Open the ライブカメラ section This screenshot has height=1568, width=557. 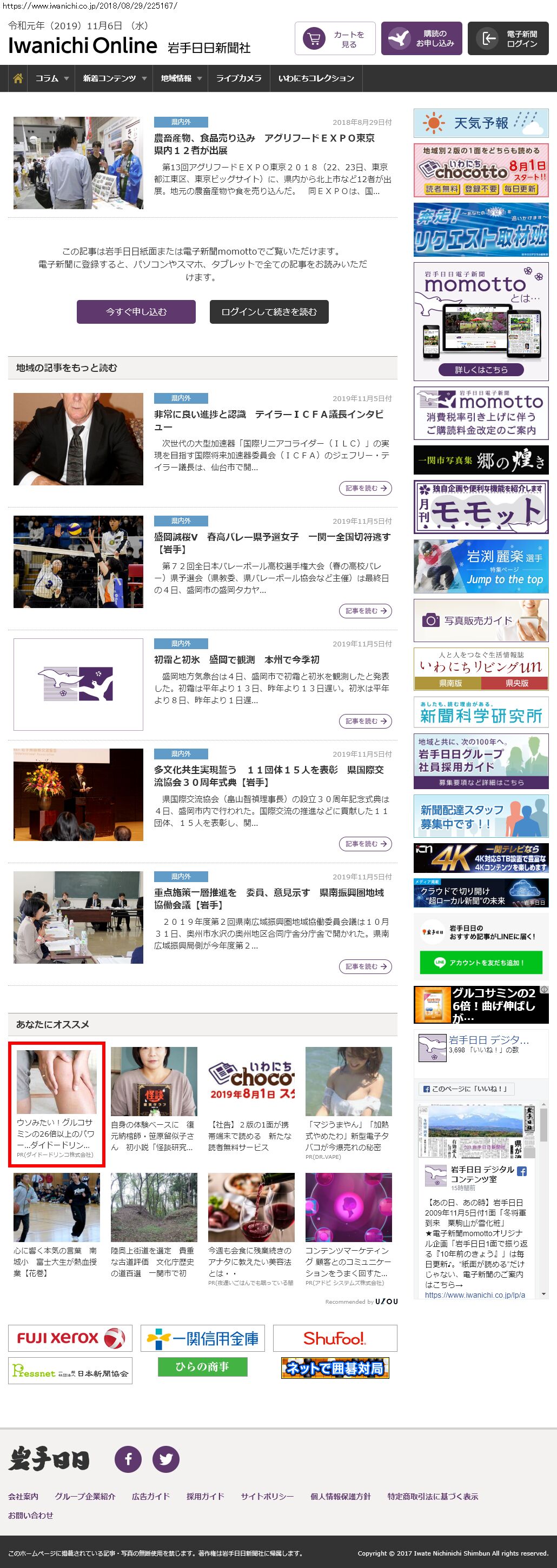tap(238, 78)
